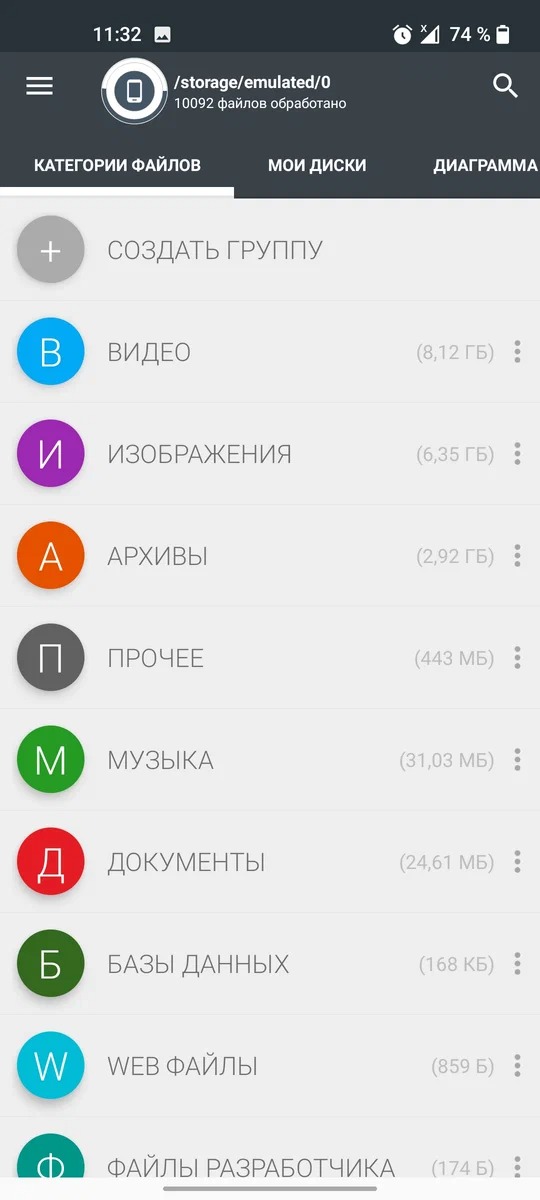This screenshot has width=540, height=1200.
Task: Open the БАЗЫ ДАННЫХ category
Action: tap(270, 964)
